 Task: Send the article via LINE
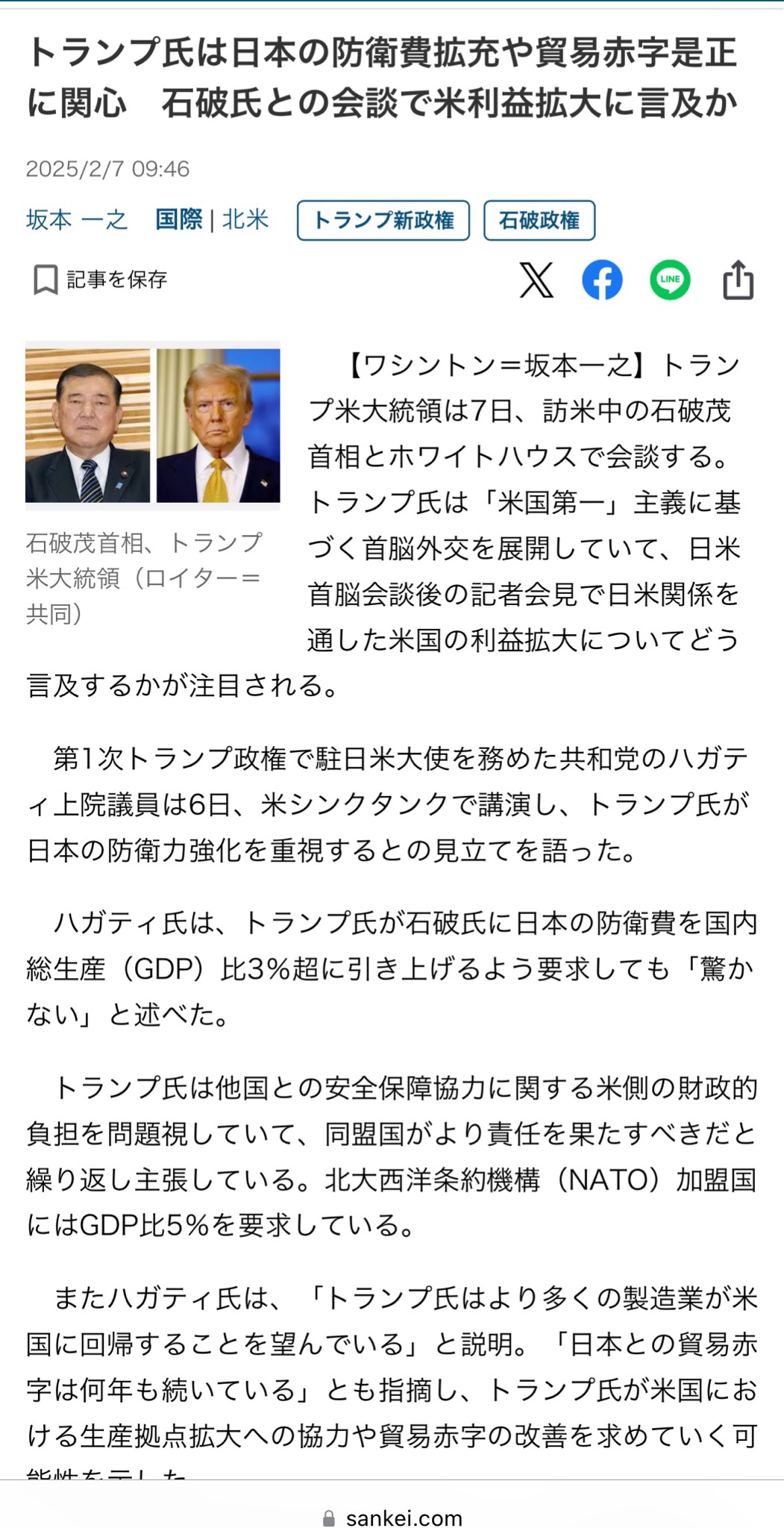[670, 281]
